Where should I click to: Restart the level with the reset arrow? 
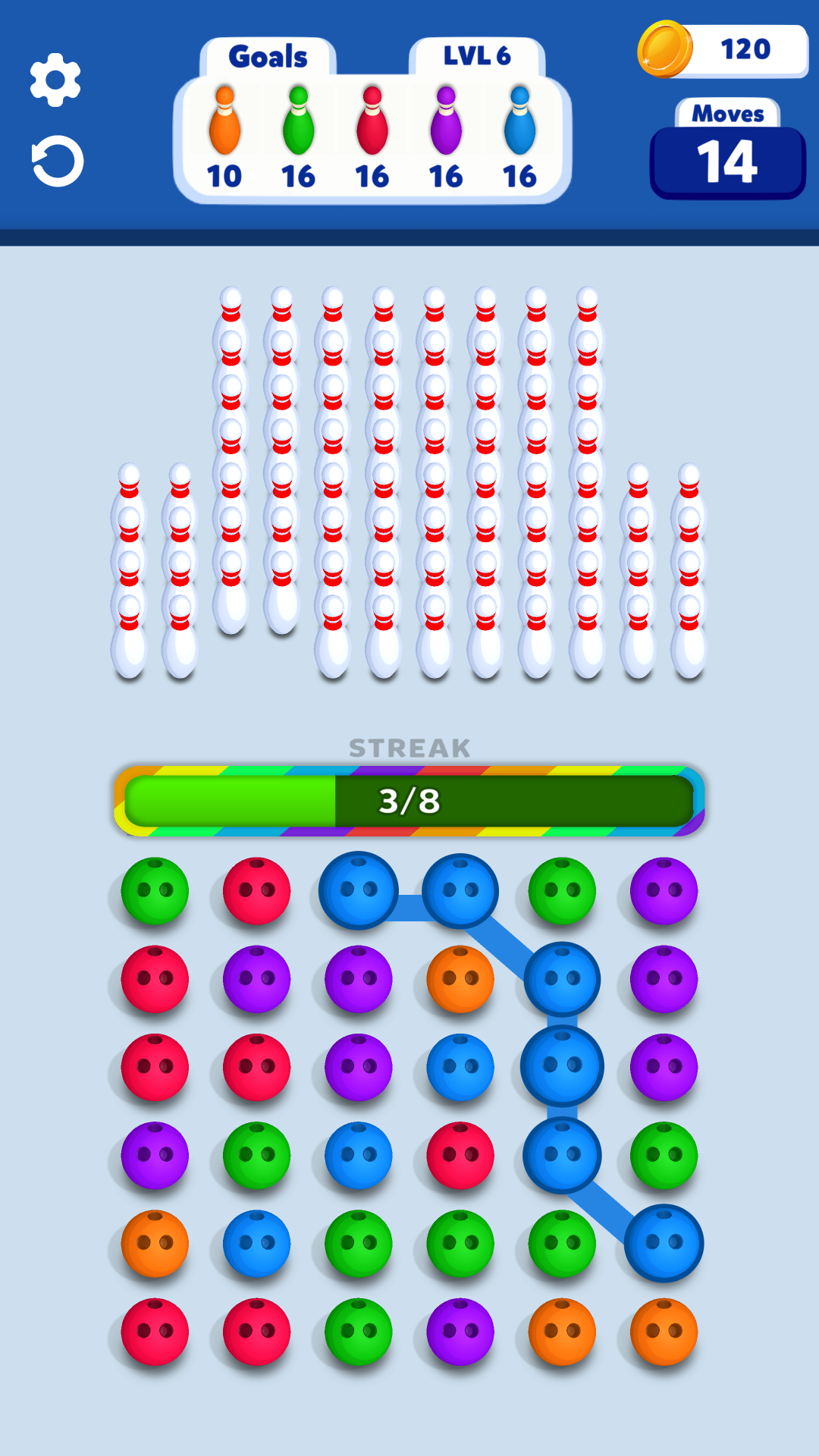coord(58,161)
